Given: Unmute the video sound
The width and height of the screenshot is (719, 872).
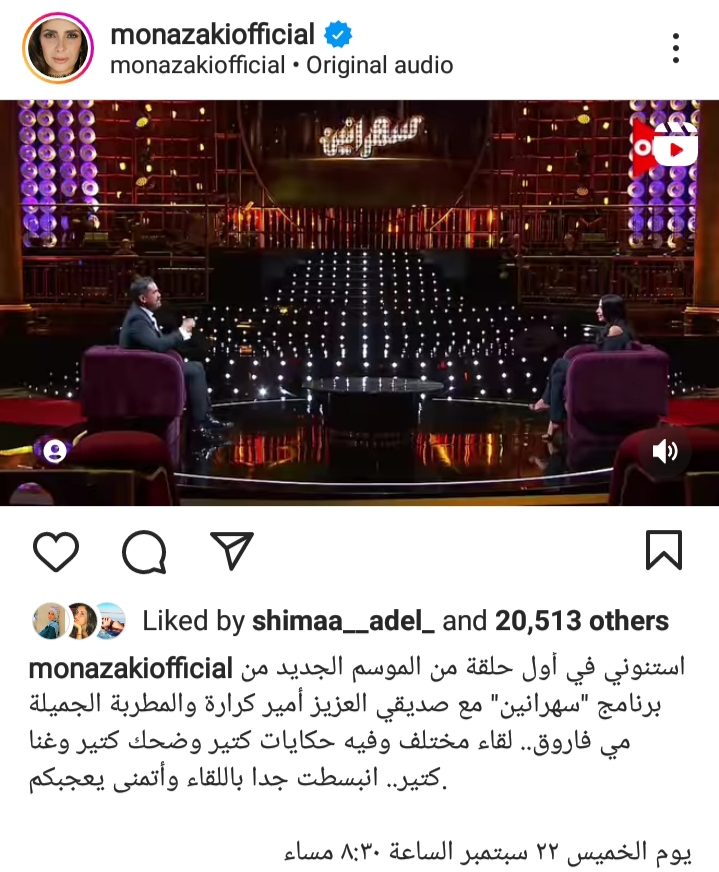Looking at the screenshot, I should coord(665,451).
